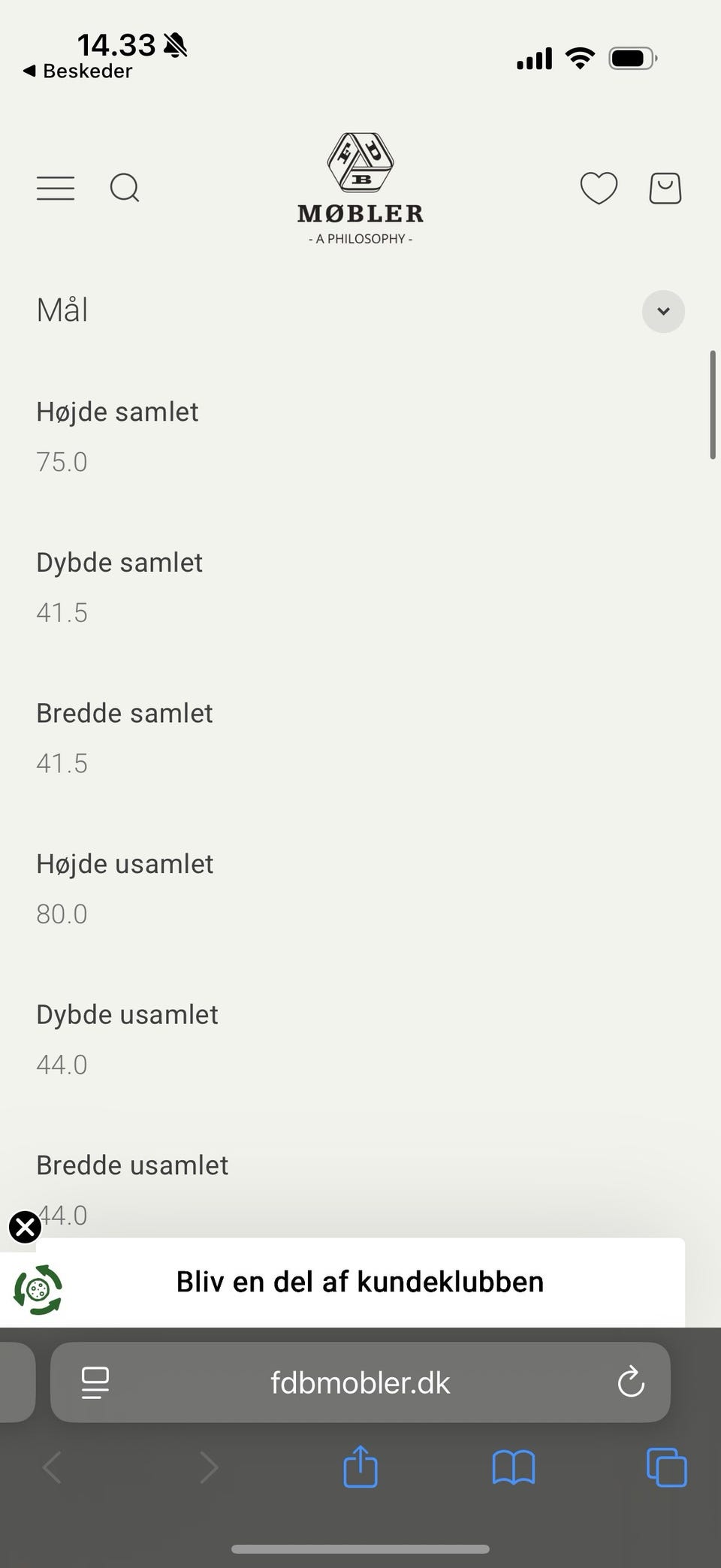Tap the fdbmobler.dk address bar
Image resolution: width=721 pixels, height=1568 pixels.
pyautogui.click(x=360, y=1382)
